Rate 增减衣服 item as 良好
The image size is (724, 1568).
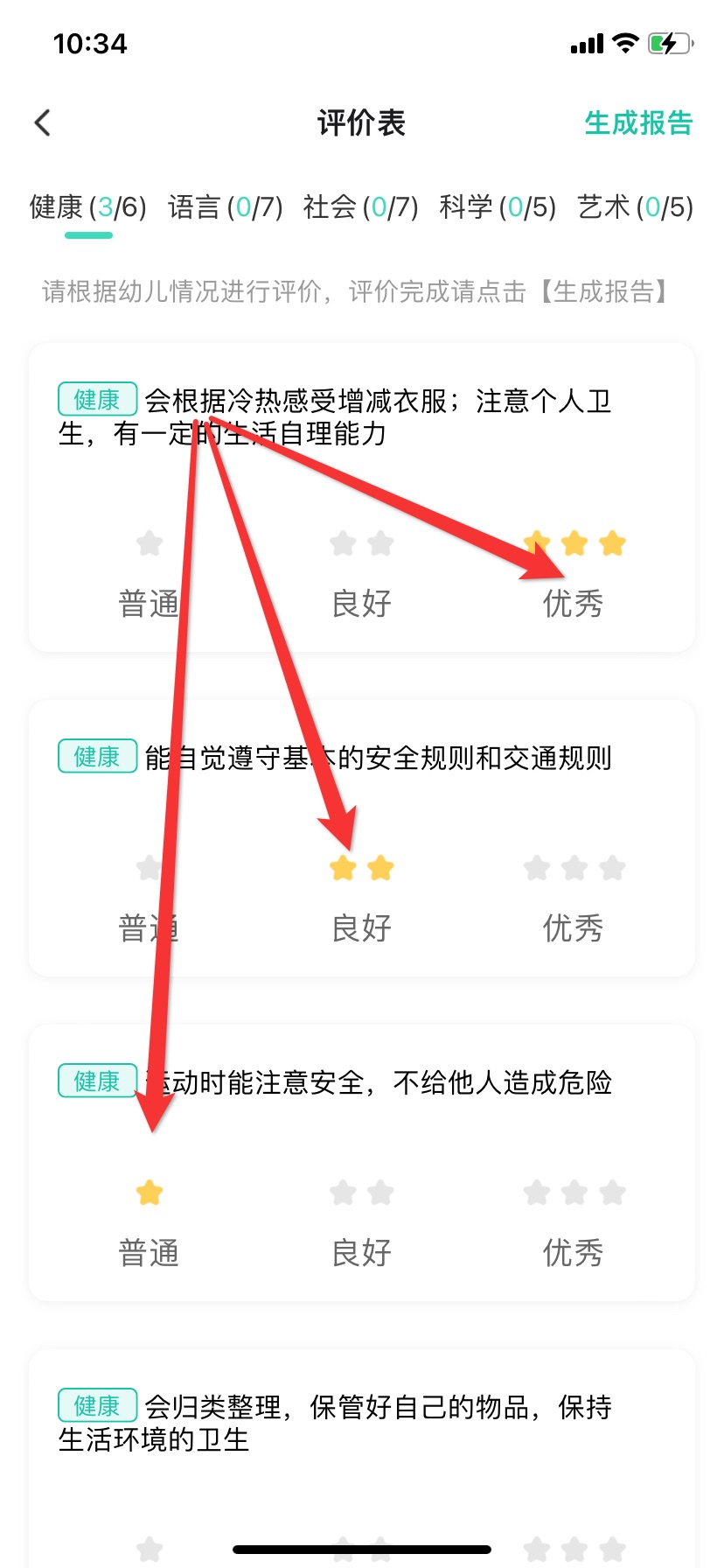coord(361,573)
